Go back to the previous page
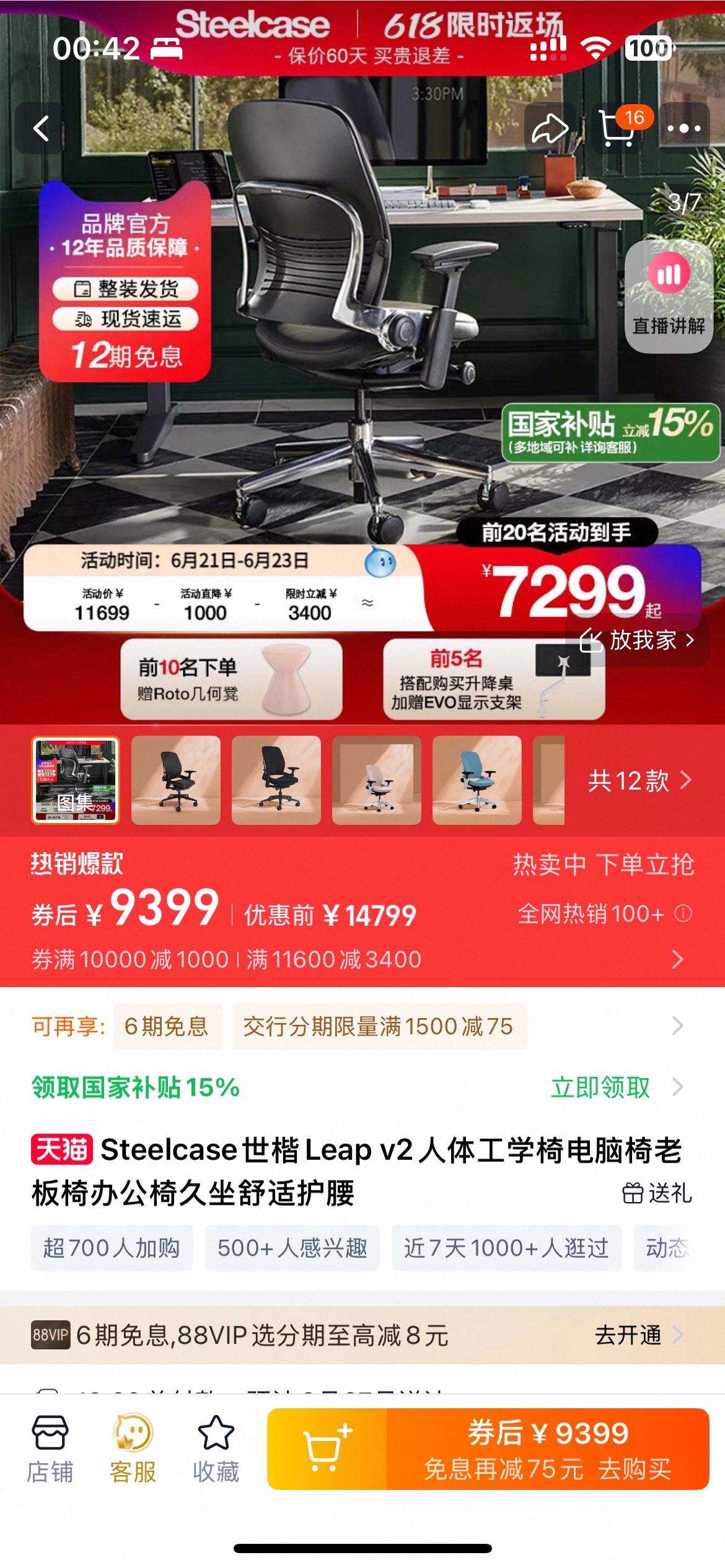This screenshot has width=725, height=1568. (x=41, y=128)
